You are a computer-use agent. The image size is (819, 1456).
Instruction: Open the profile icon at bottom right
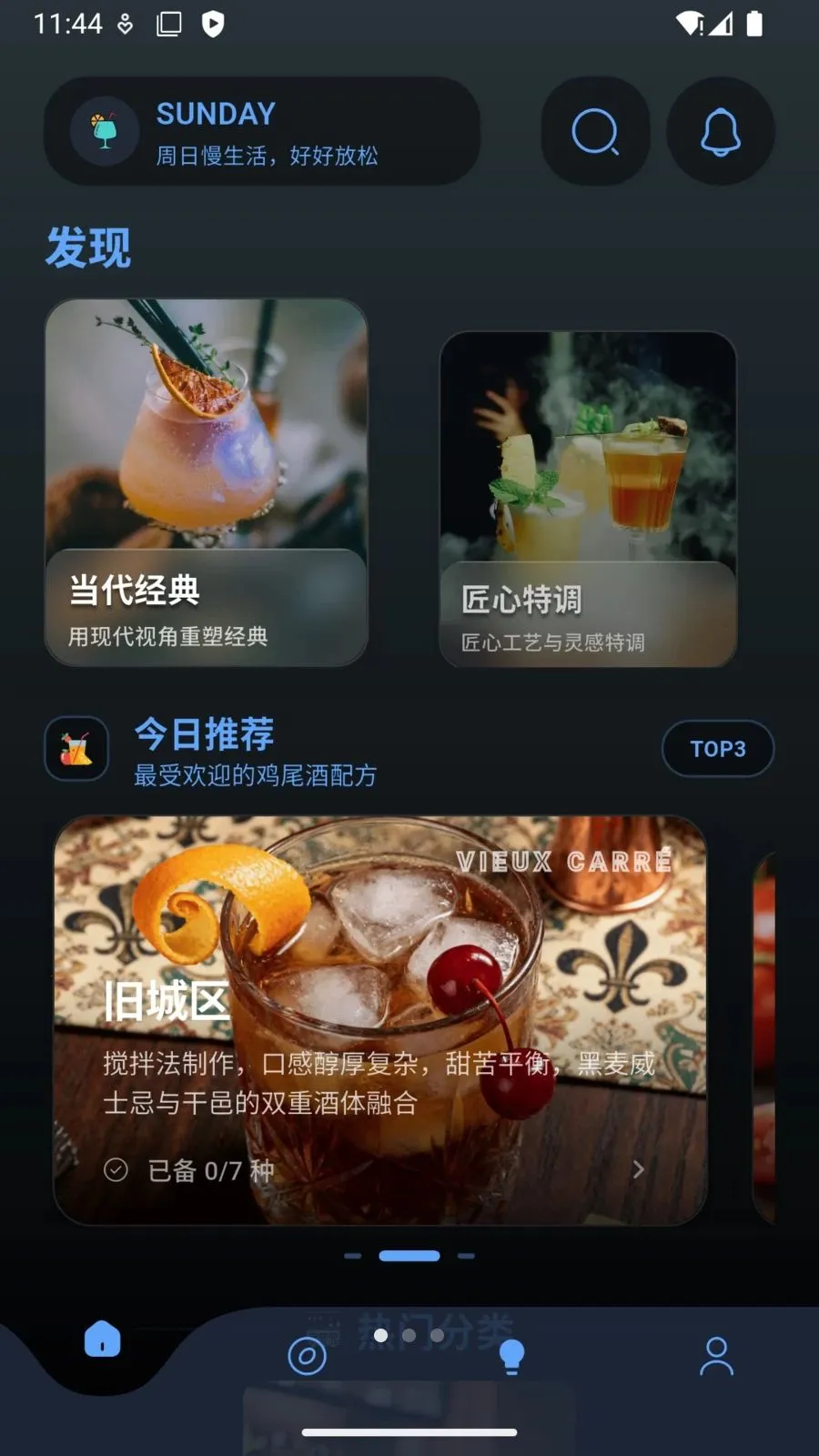(x=716, y=1356)
